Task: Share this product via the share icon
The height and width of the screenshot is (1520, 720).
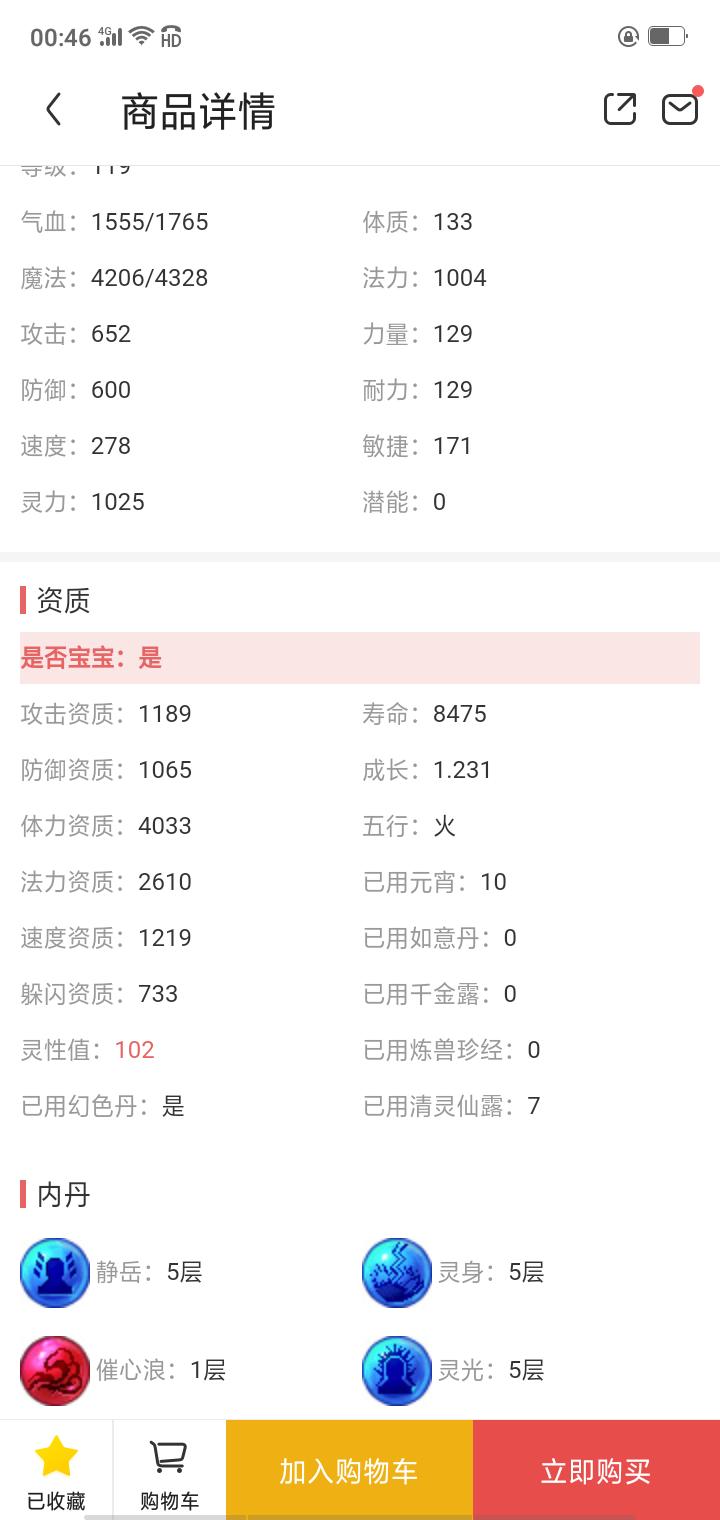Action: tap(620, 109)
